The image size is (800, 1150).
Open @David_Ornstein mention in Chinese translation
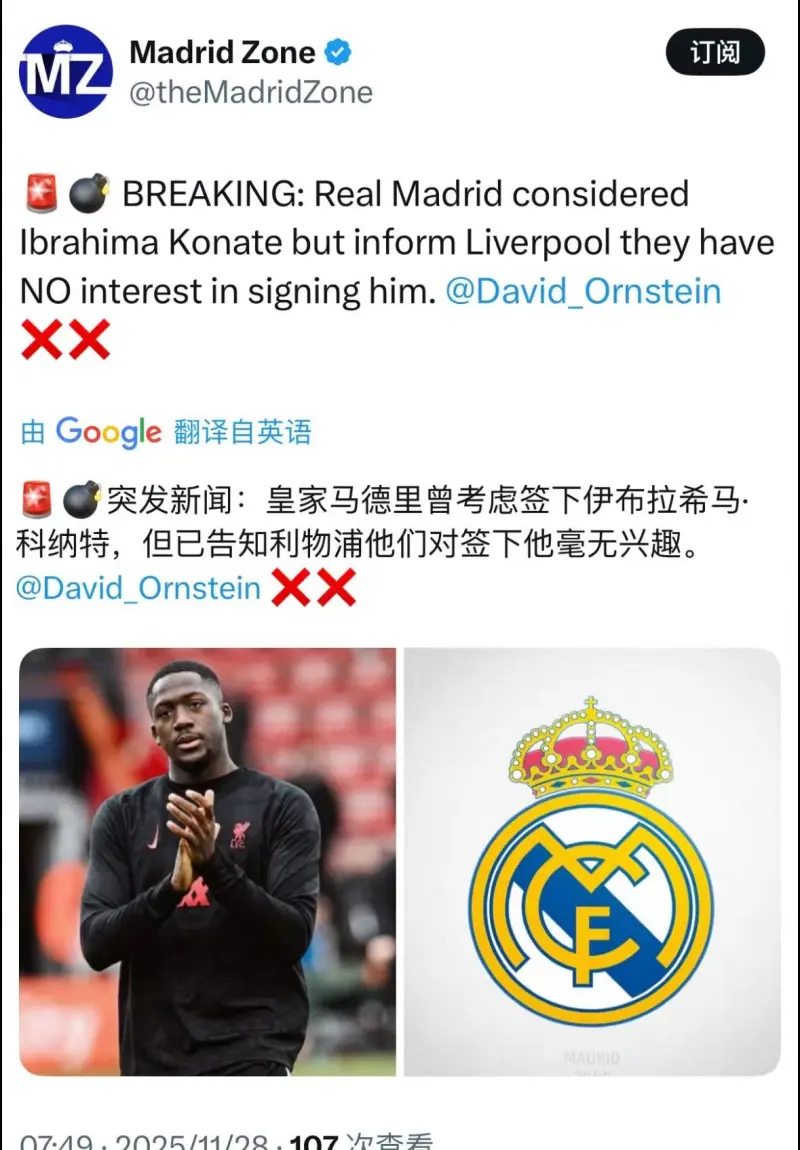pyautogui.click(x=138, y=587)
